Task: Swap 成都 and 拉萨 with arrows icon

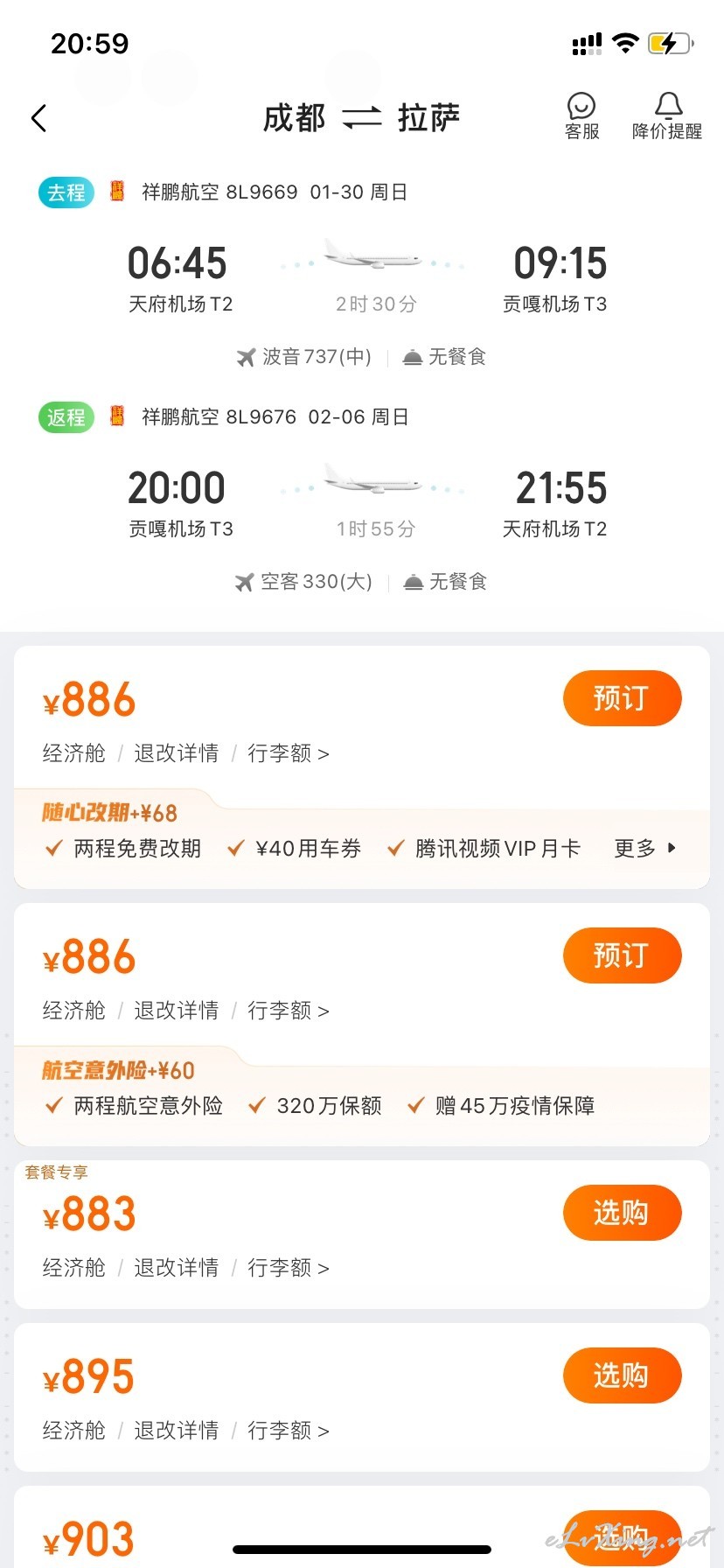Action: [361, 118]
